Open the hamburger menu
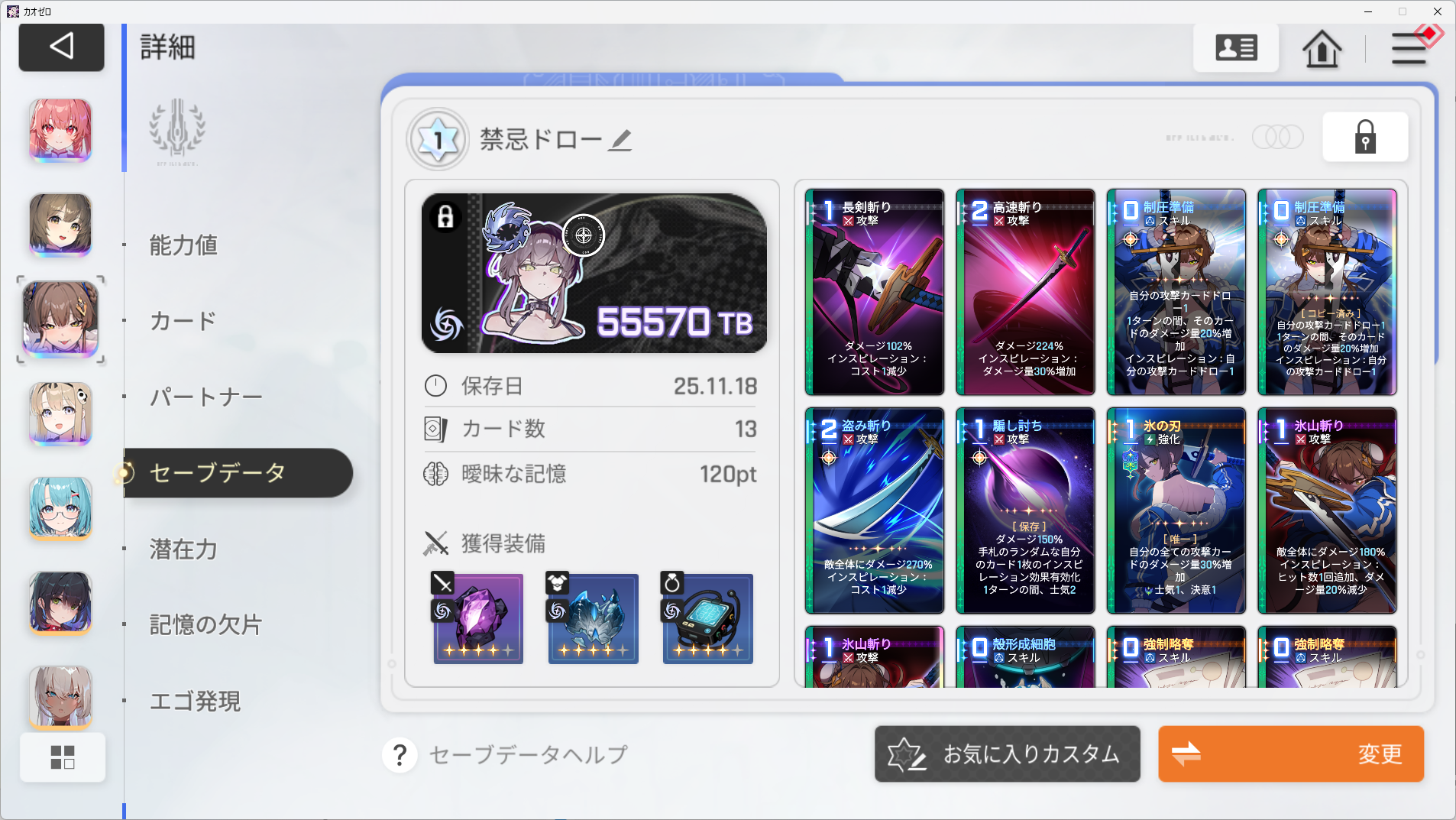Image resolution: width=1456 pixels, height=820 pixels. point(1409,48)
